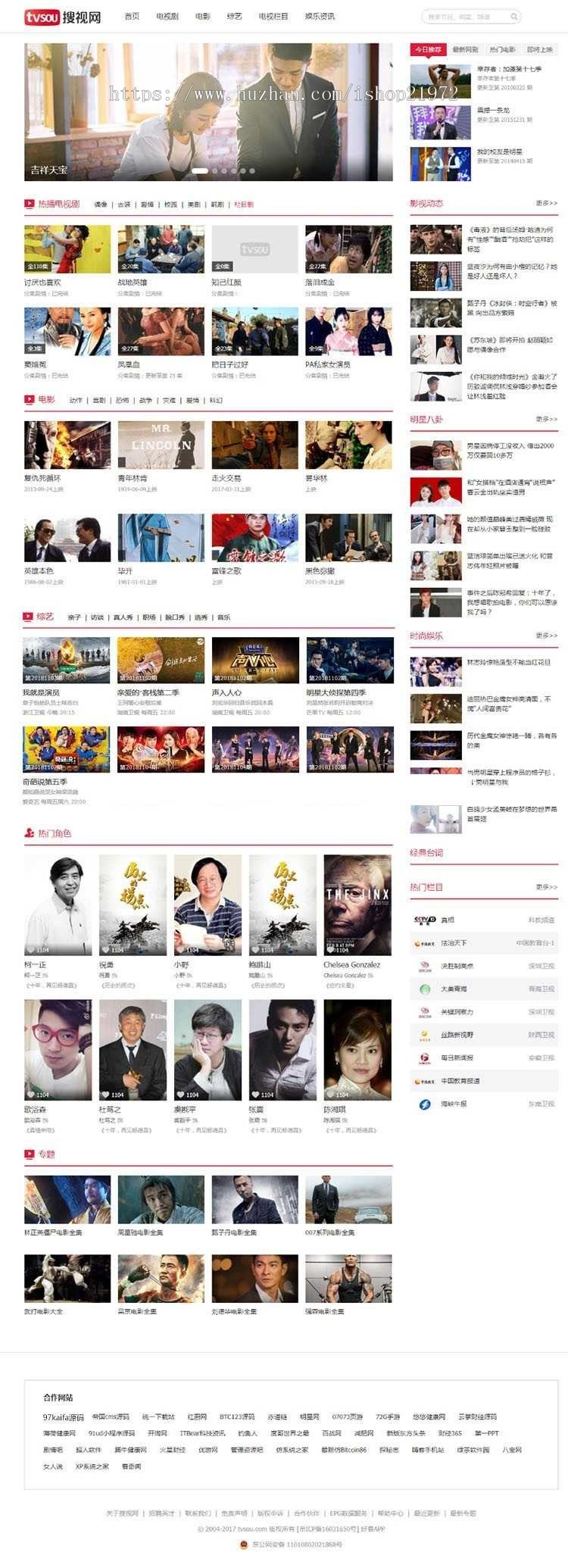Open the 关于搜视网 footer link
Screen dimensions: 568x1568
coord(122,1513)
